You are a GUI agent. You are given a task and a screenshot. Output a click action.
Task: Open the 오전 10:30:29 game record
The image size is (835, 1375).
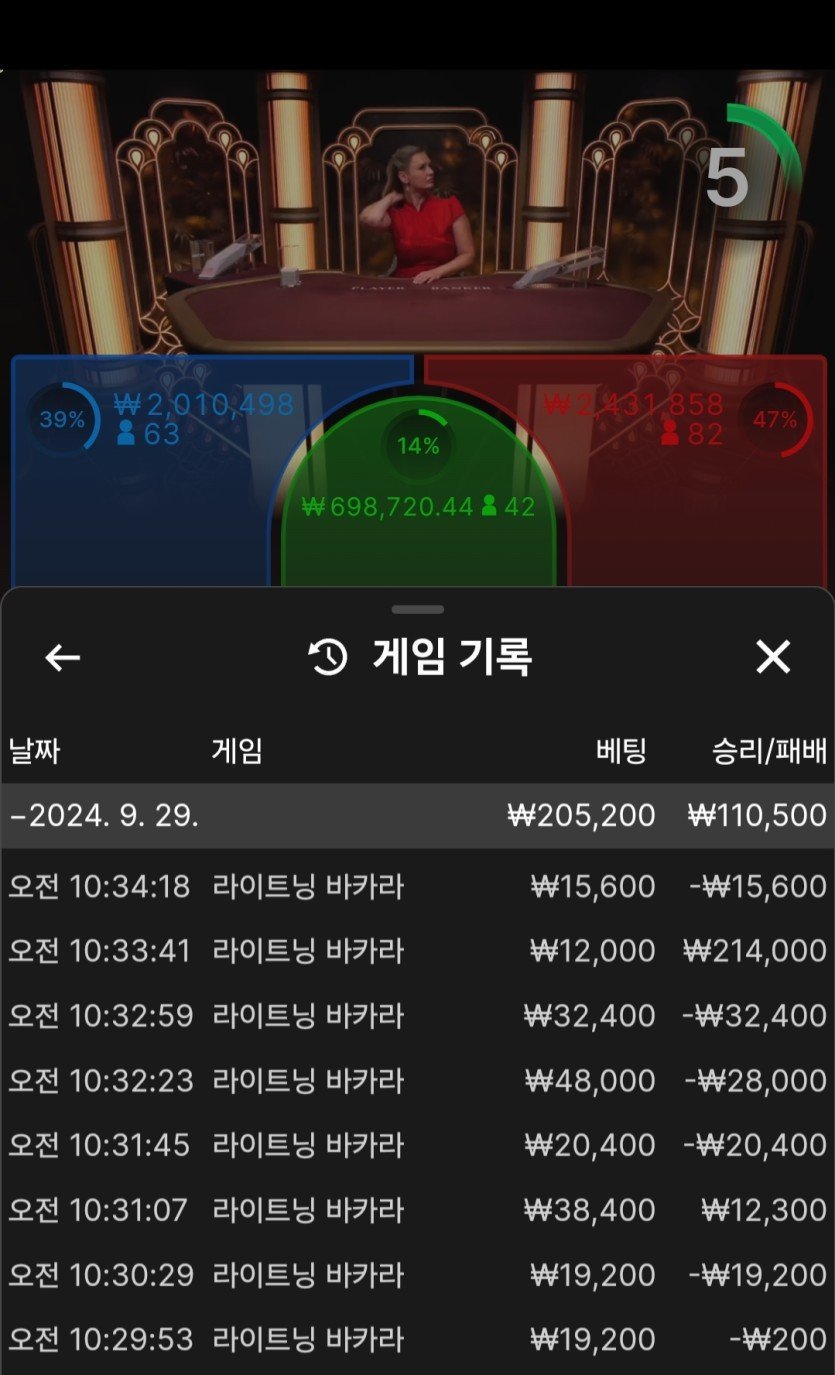pyautogui.click(x=417, y=1275)
